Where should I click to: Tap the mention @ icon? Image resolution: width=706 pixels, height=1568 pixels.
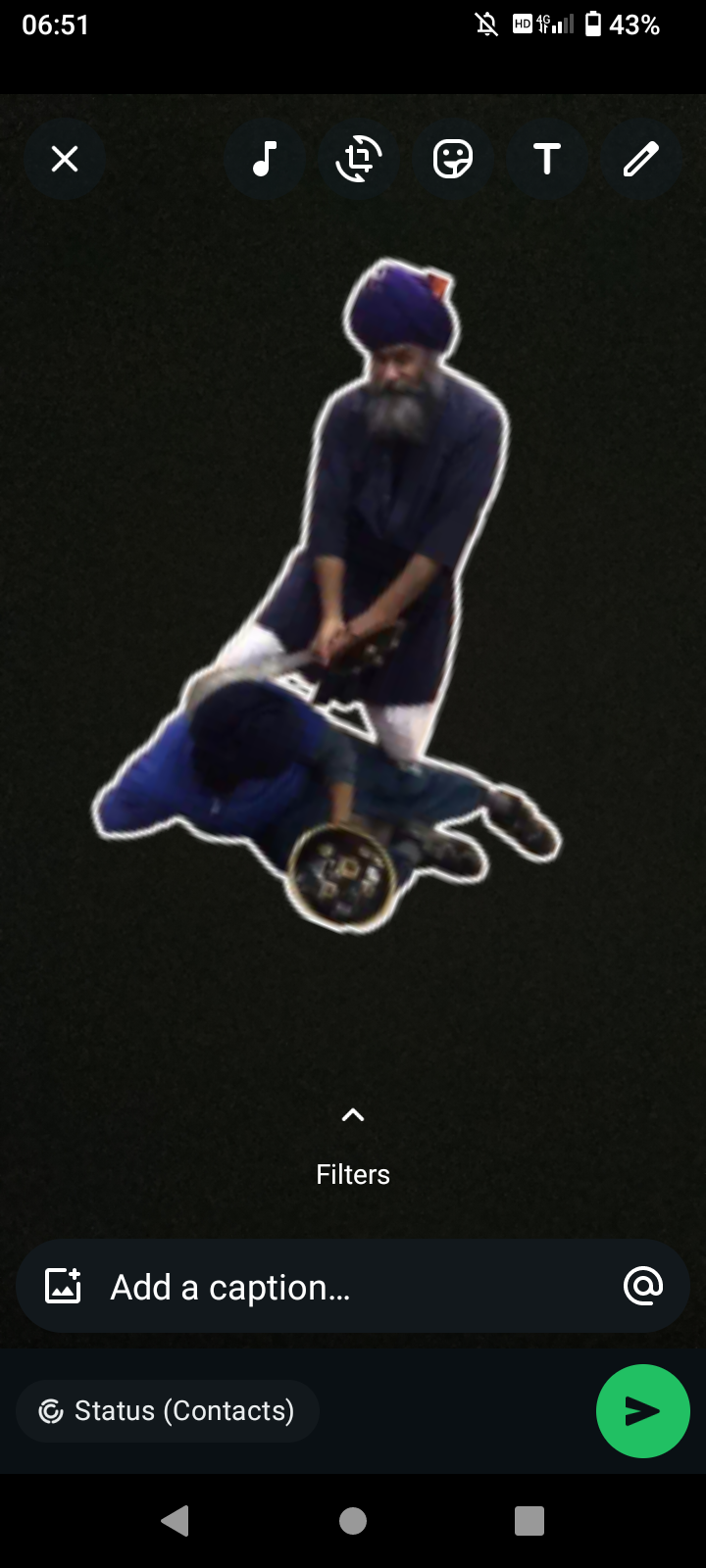click(x=643, y=1286)
